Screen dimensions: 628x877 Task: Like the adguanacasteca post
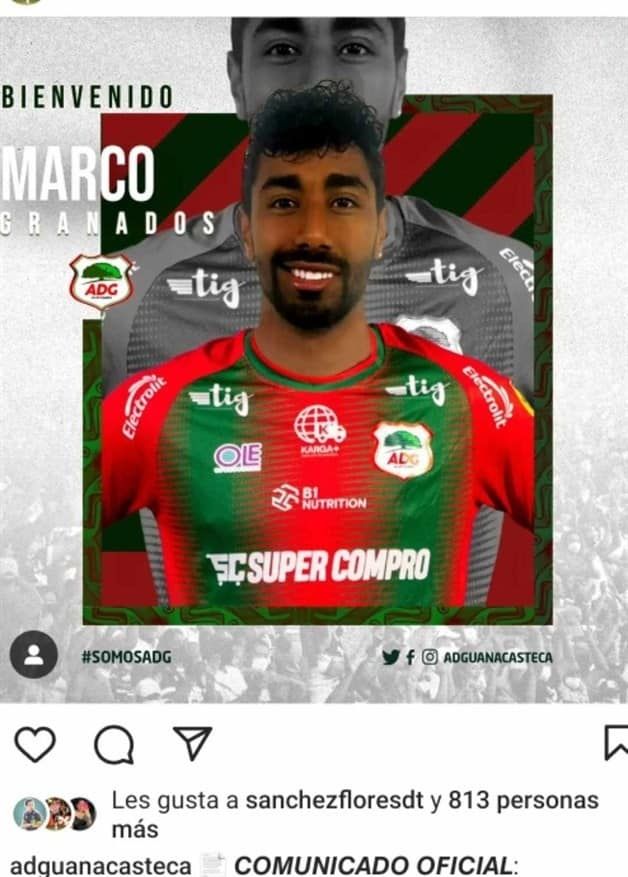click(x=35, y=744)
